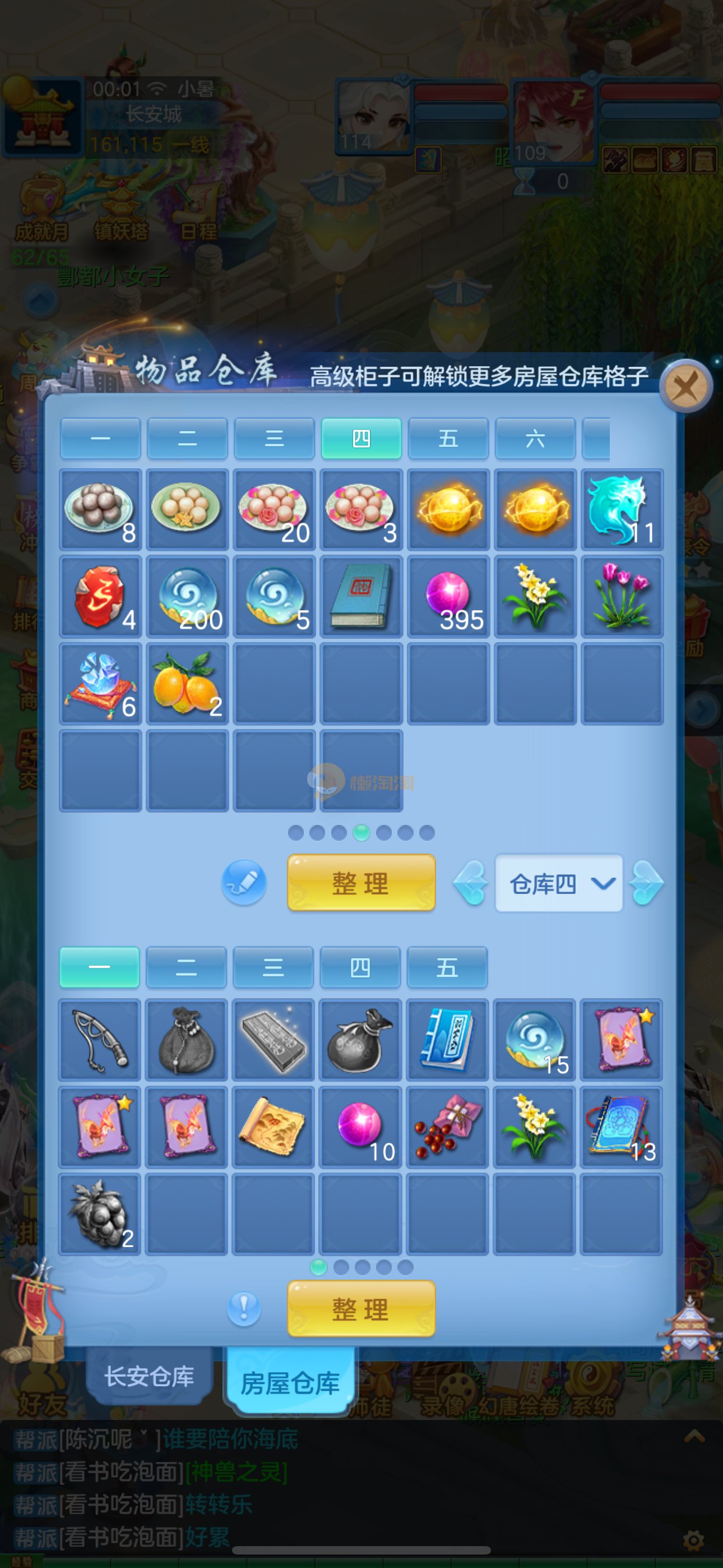This screenshot has width=723, height=1568.
Task: Tap the fishing rod item in inventory
Action: (100, 1040)
